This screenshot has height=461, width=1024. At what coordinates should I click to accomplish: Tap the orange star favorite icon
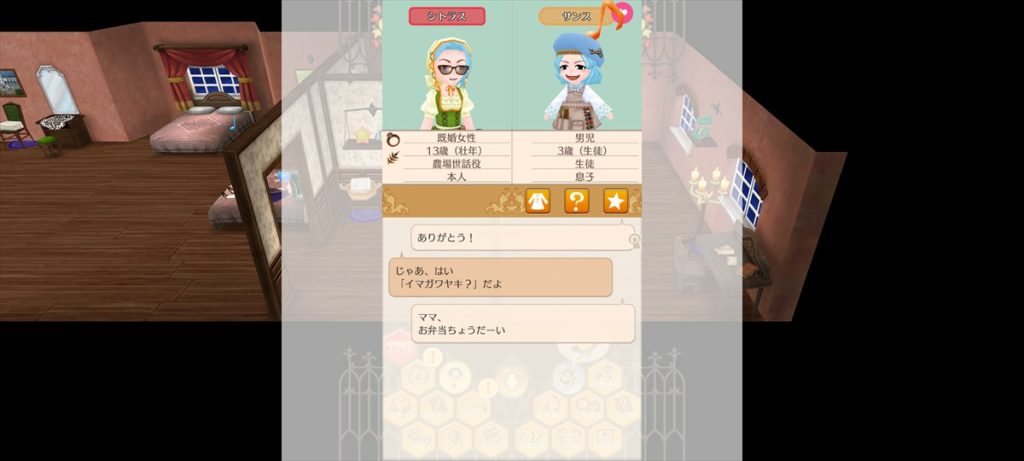click(x=615, y=201)
